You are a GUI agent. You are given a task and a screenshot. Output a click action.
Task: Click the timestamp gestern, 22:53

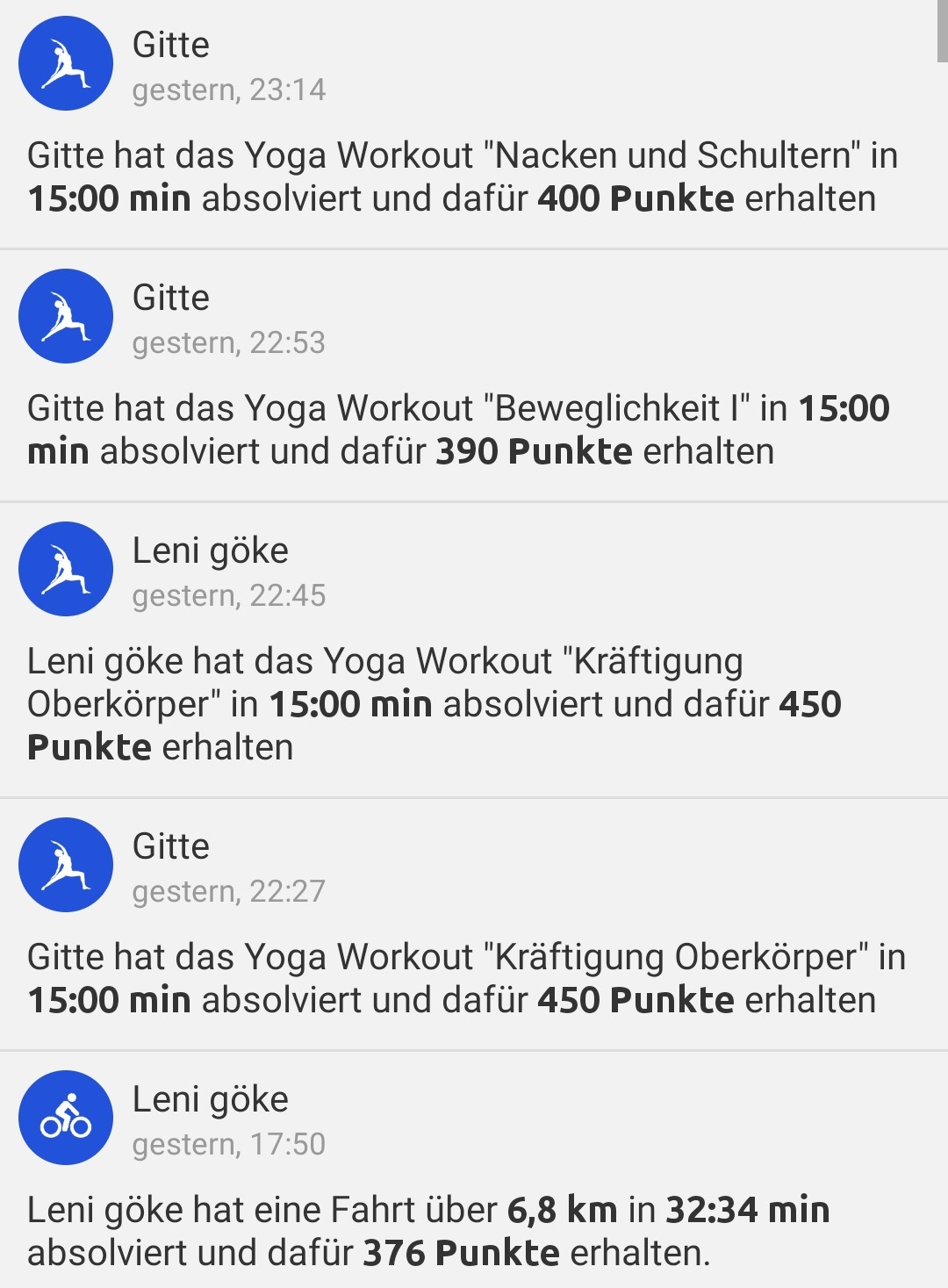click(230, 343)
